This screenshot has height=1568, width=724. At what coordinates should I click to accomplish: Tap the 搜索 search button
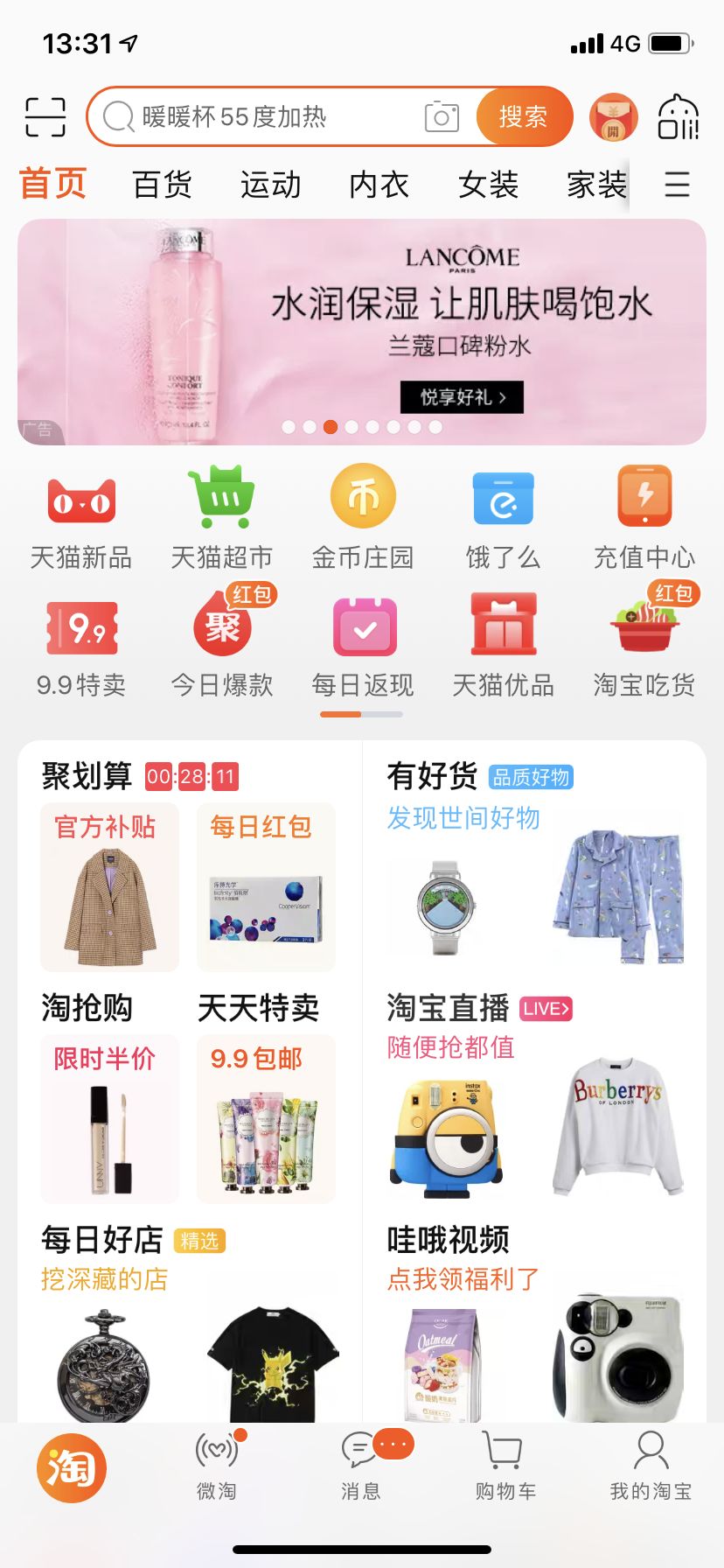click(x=524, y=116)
